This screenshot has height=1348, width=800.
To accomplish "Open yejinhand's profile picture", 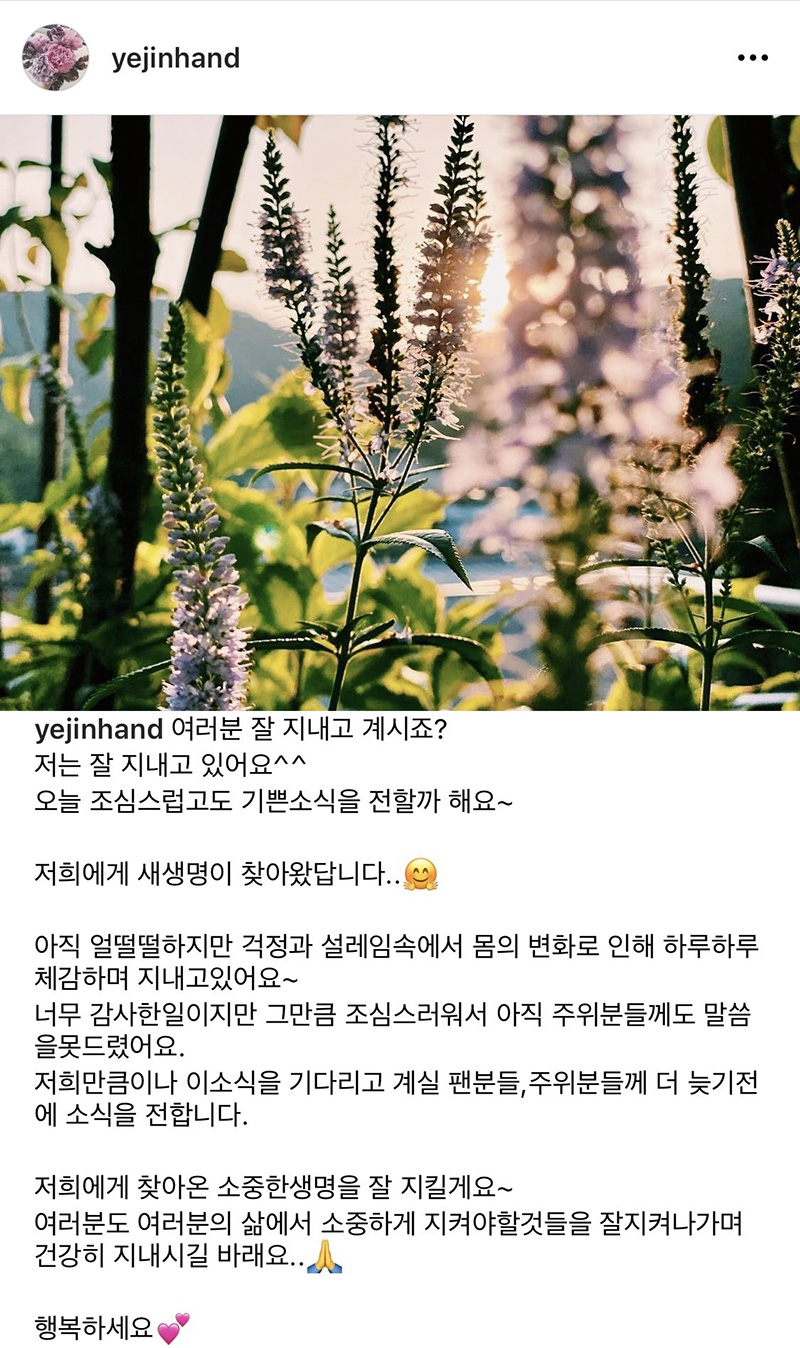I will [x=56, y=58].
